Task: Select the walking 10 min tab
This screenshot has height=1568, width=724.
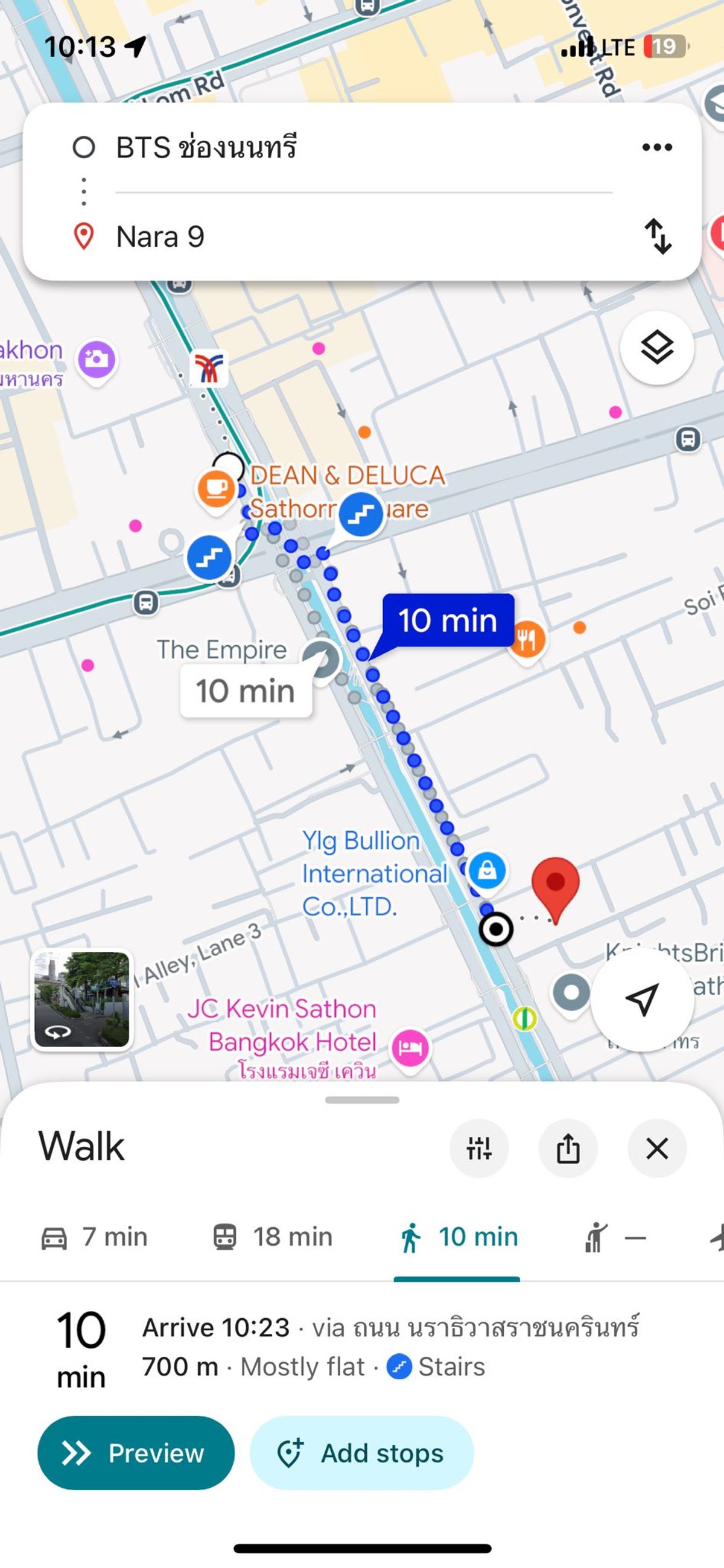Action: (x=459, y=1237)
